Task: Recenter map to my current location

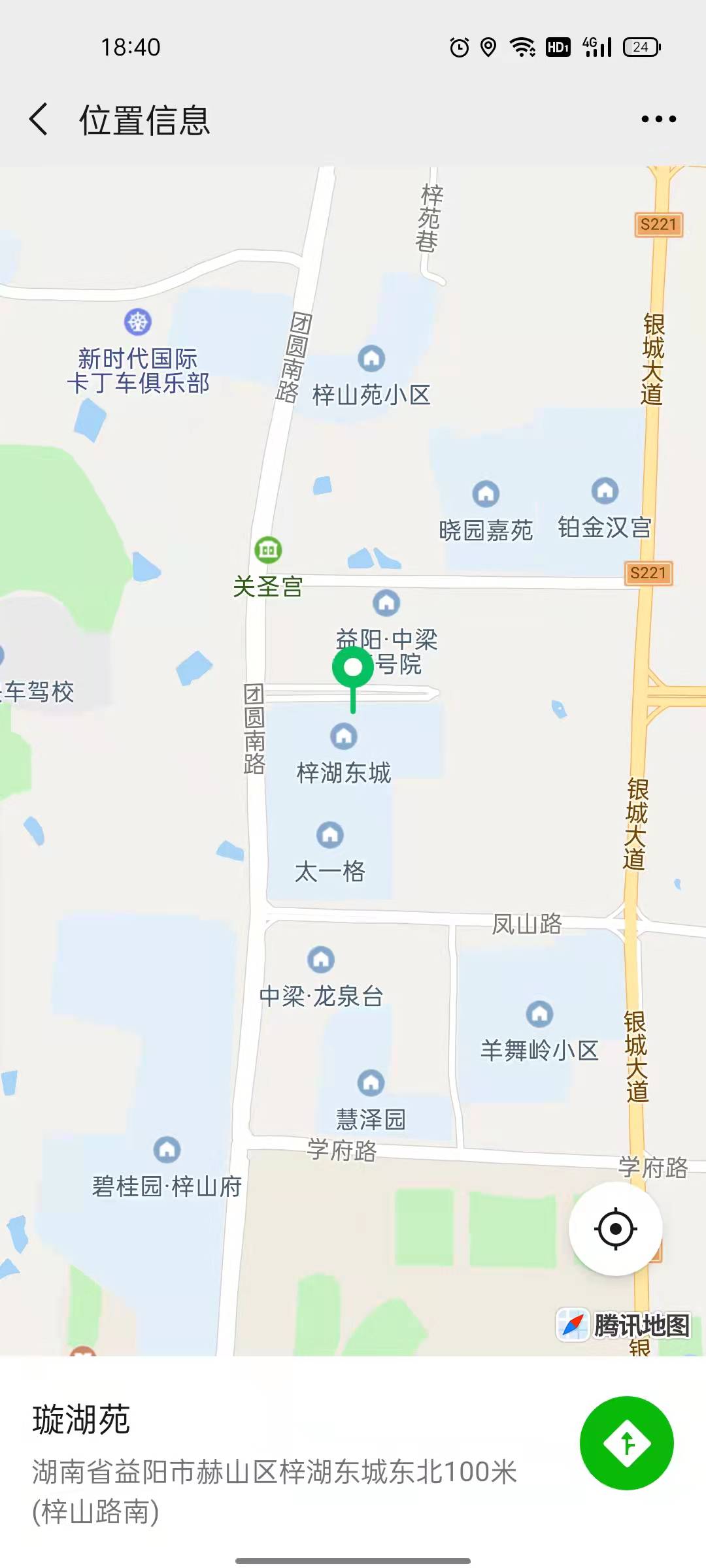Action: 615,1229
